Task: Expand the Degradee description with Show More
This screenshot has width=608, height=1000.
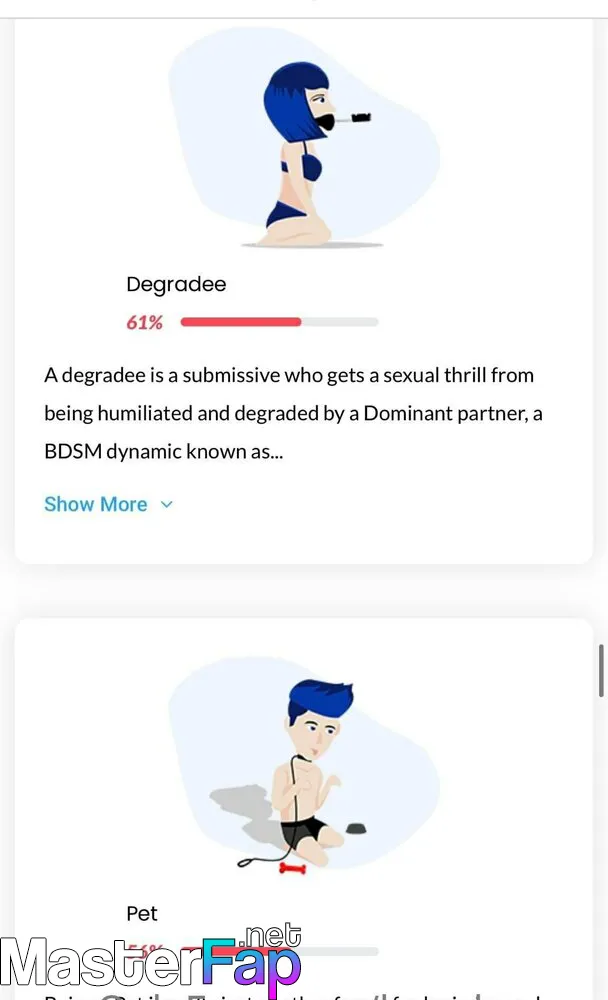Action: click(x=108, y=504)
